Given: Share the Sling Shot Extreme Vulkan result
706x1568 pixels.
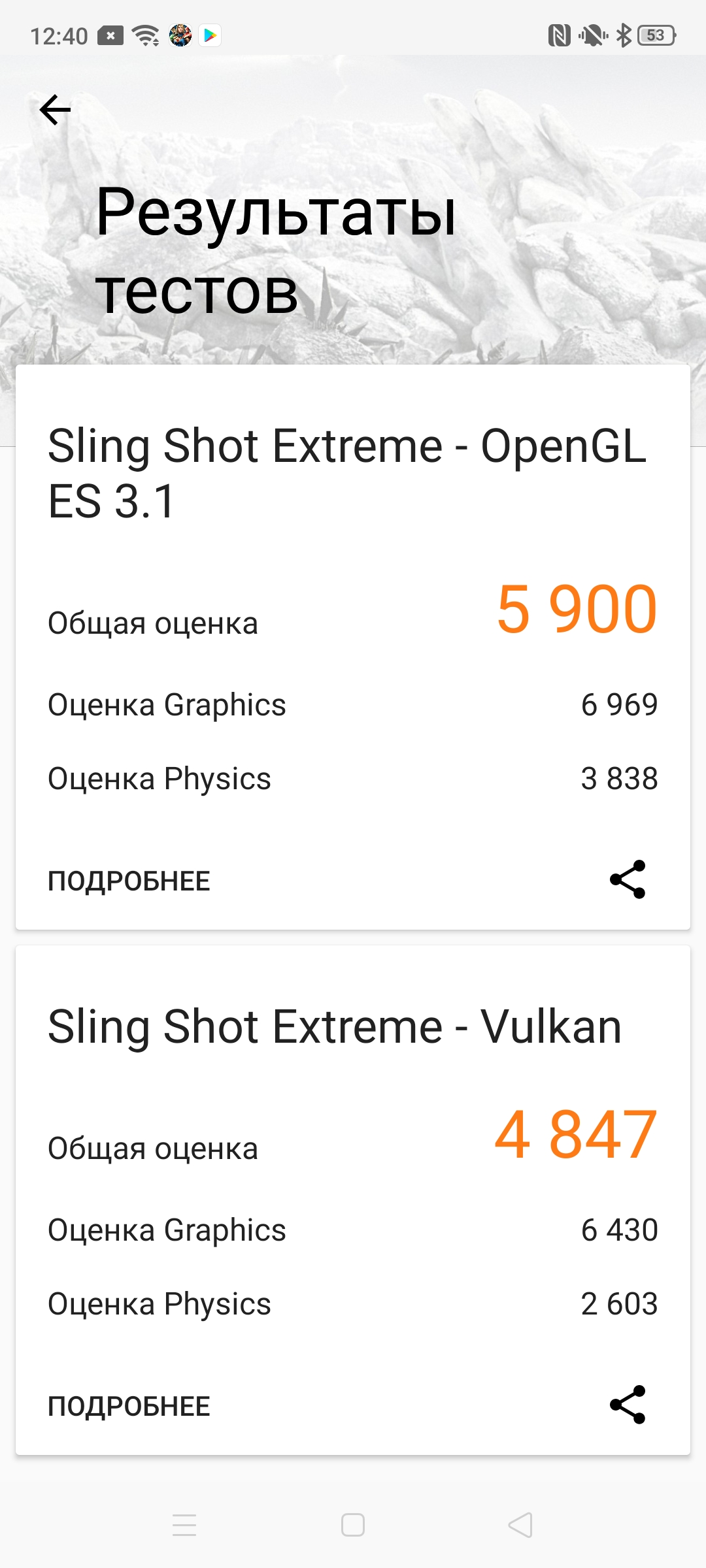Looking at the screenshot, I should point(627,1405).
